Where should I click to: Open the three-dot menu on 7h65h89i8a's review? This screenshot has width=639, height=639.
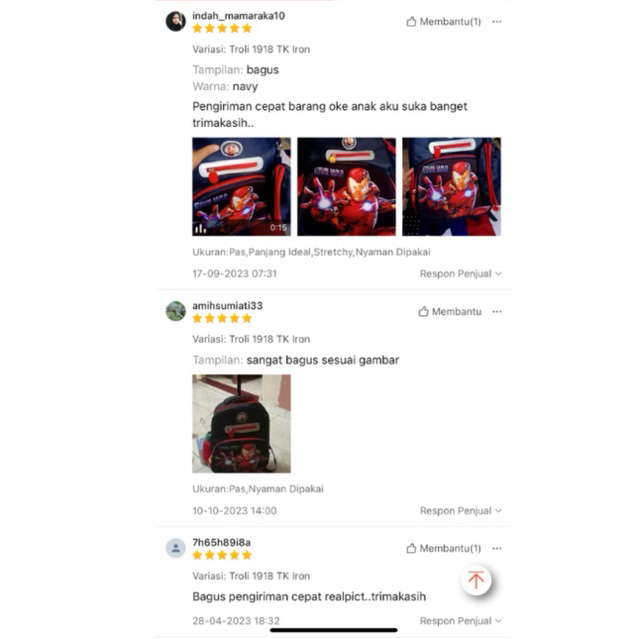(497, 548)
